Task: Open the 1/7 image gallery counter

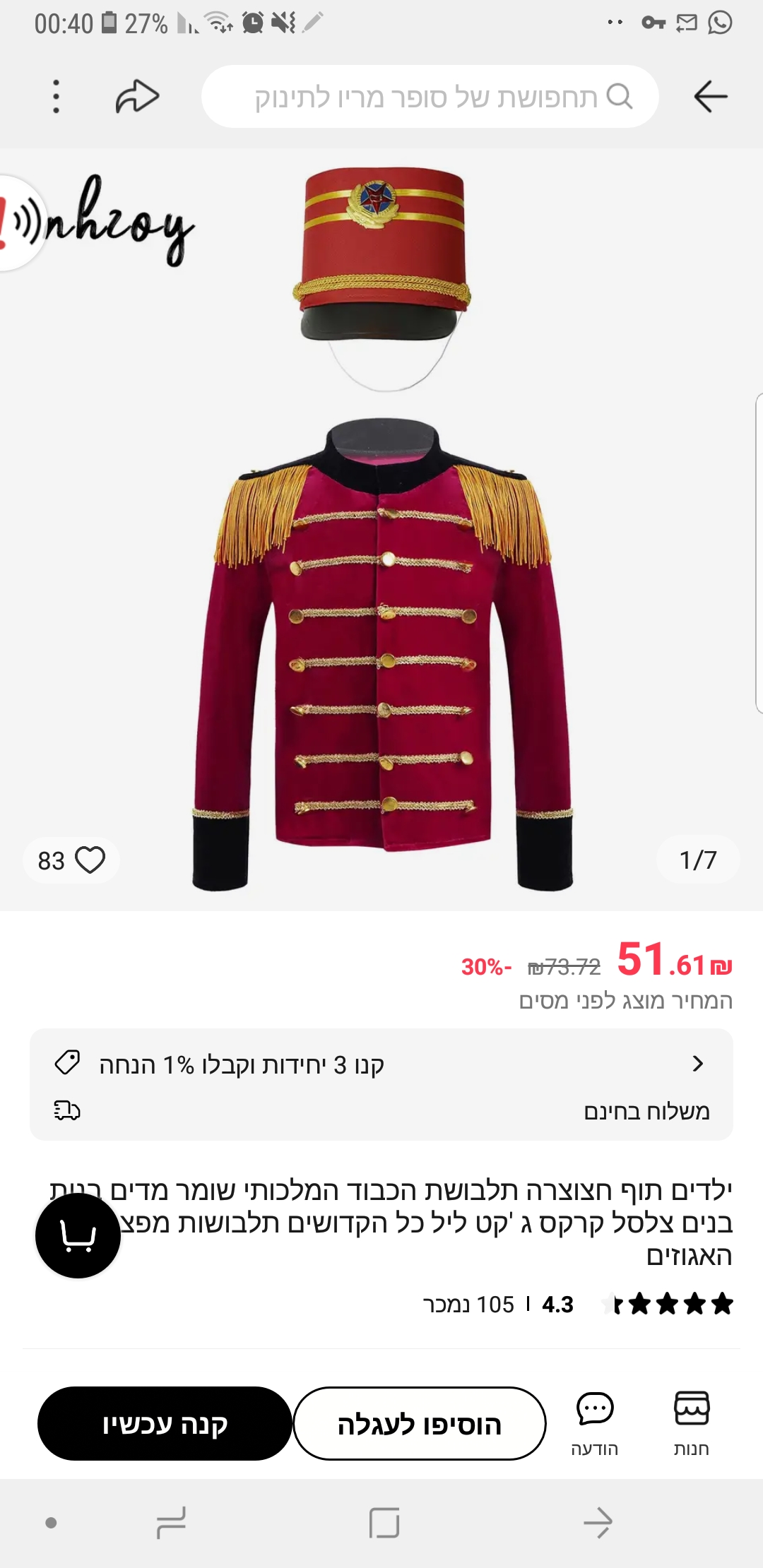Action: click(x=697, y=860)
